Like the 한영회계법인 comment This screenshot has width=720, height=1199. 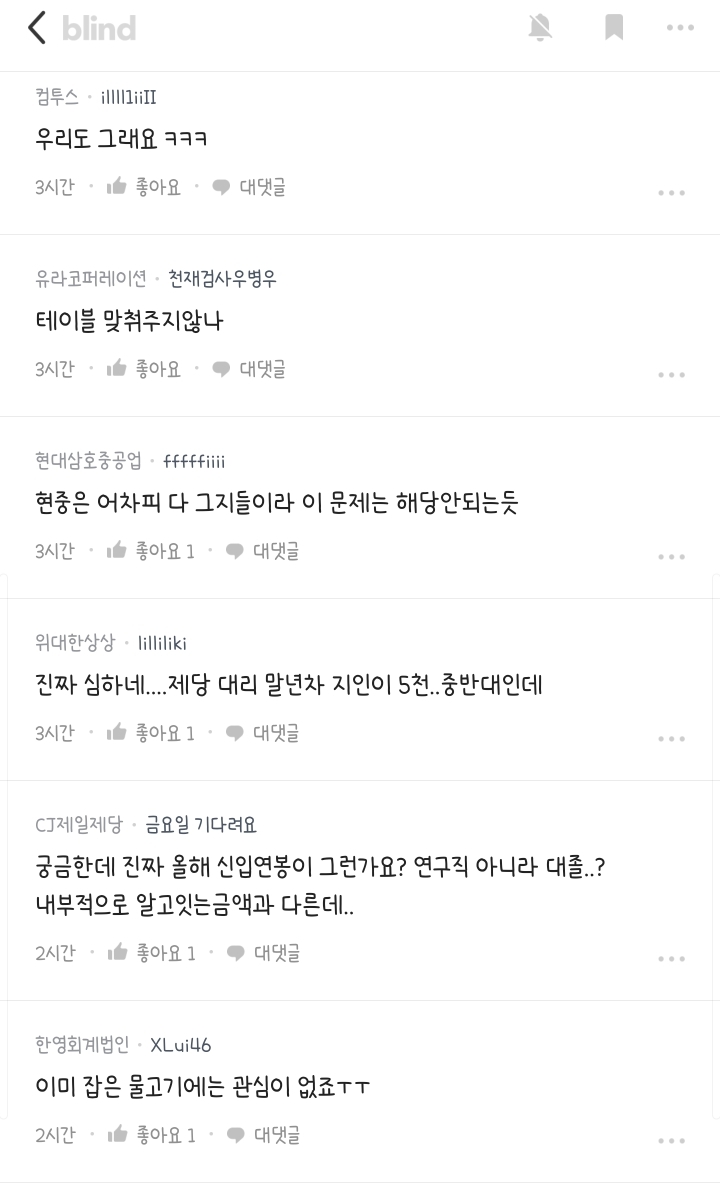coord(150,1135)
